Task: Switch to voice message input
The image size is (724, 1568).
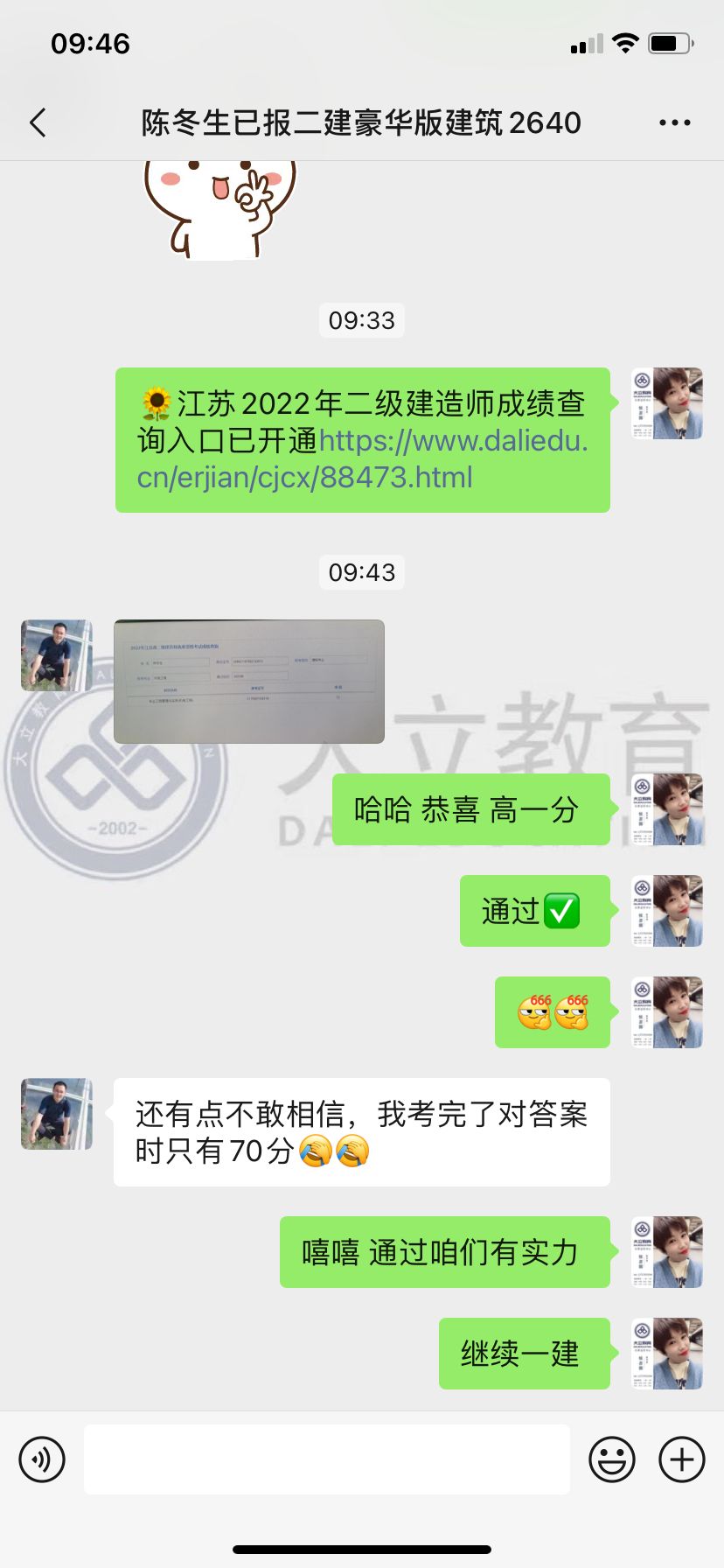Action: pyautogui.click(x=42, y=1459)
